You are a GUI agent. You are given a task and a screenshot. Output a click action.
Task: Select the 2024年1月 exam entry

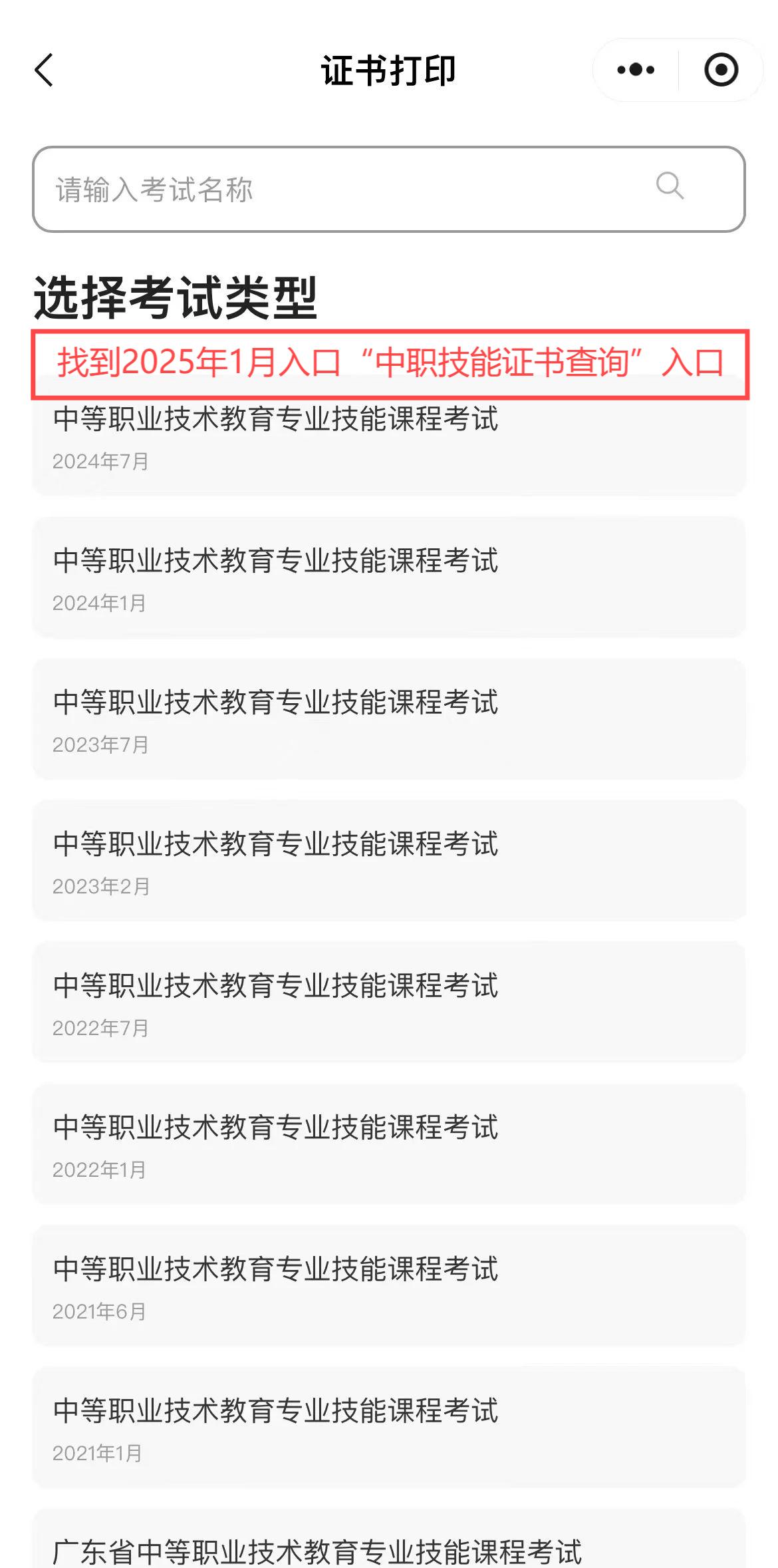coord(388,577)
